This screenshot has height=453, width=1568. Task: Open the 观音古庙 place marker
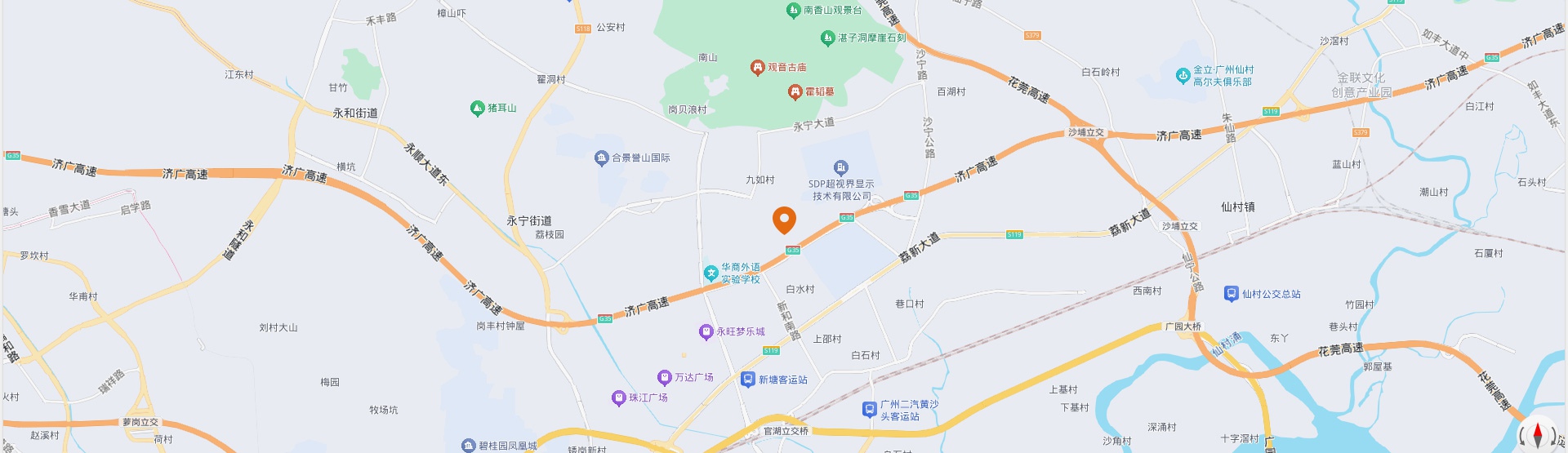[757, 68]
